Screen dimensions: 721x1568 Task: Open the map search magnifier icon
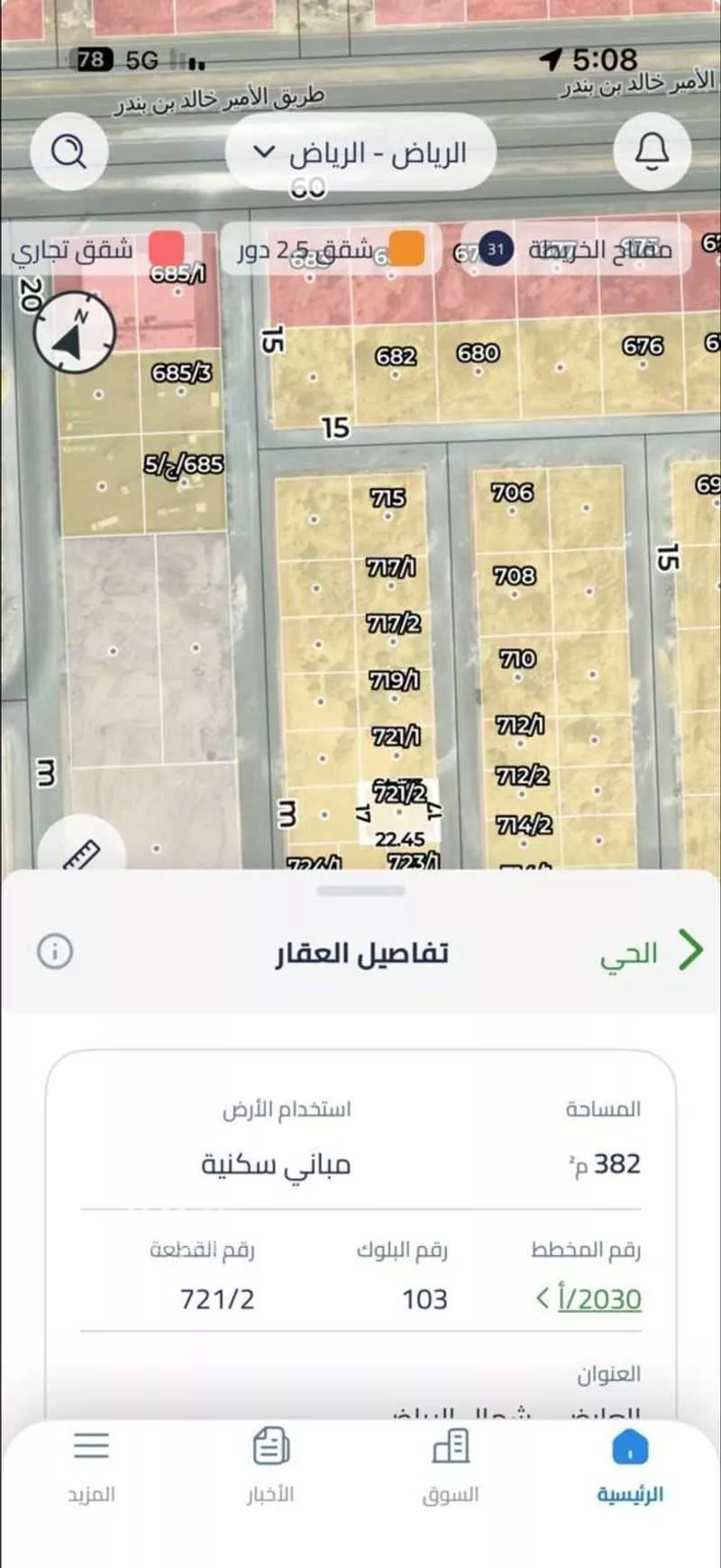pos(68,151)
